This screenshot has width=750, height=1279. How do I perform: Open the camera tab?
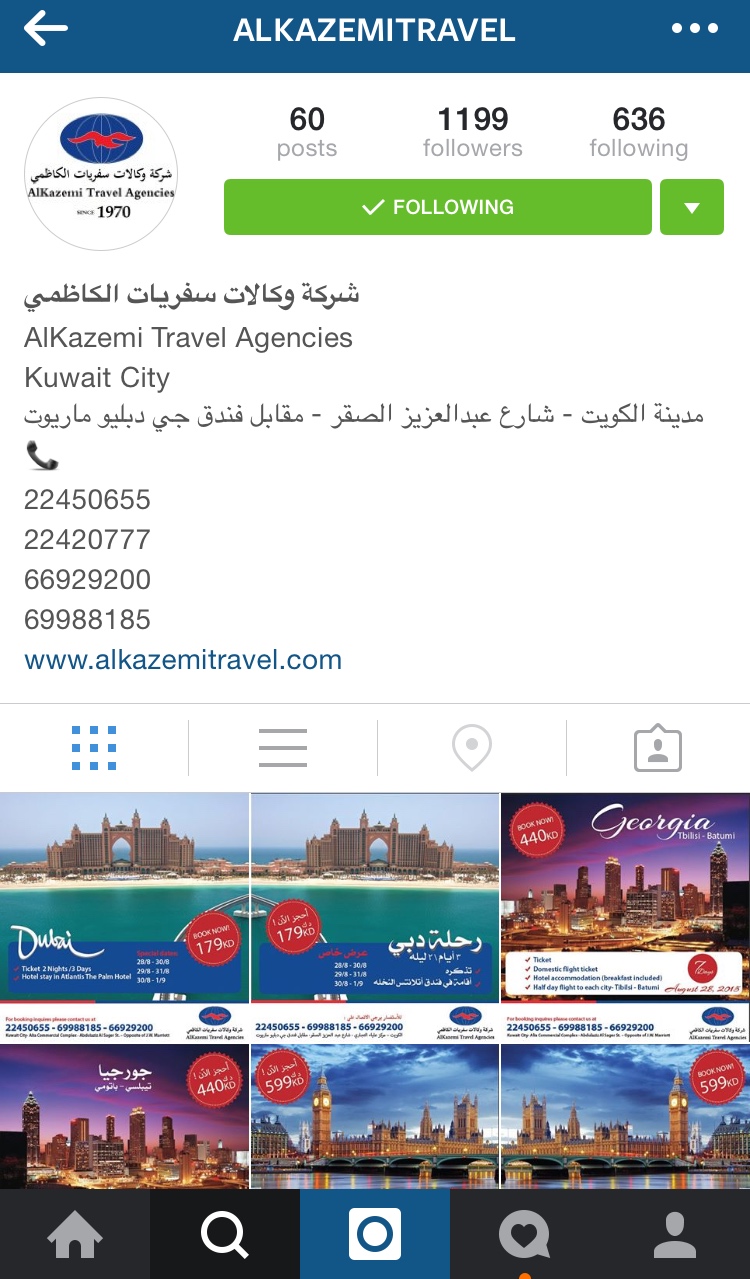375,1234
